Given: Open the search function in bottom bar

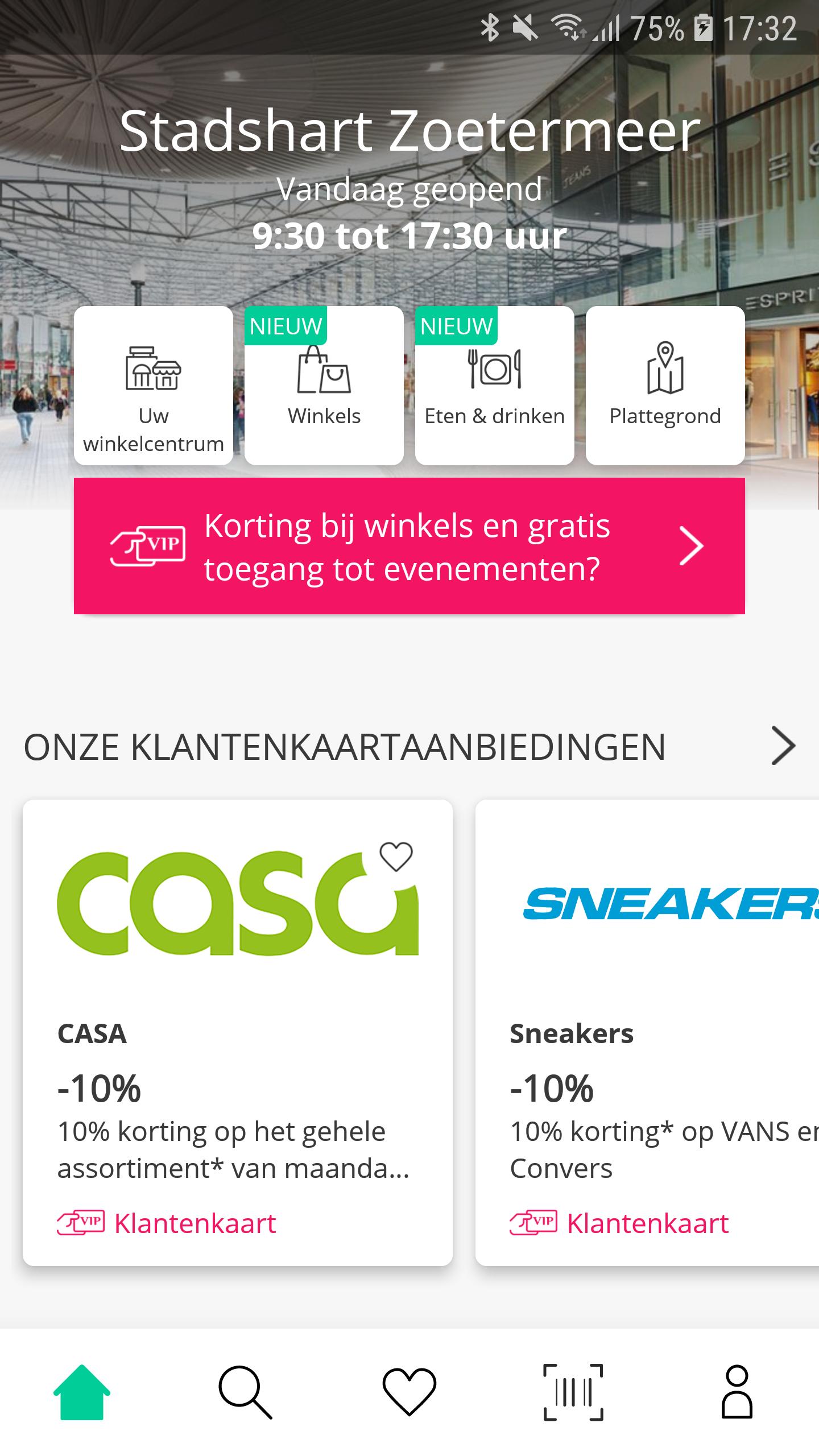Looking at the screenshot, I should pyautogui.click(x=246, y=1393).
